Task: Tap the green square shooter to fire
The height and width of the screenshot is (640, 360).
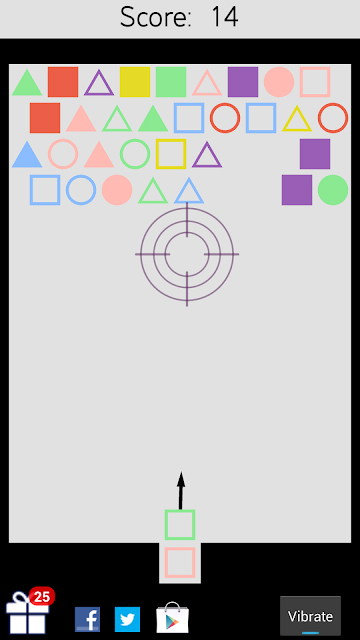Action: (180, 524)
